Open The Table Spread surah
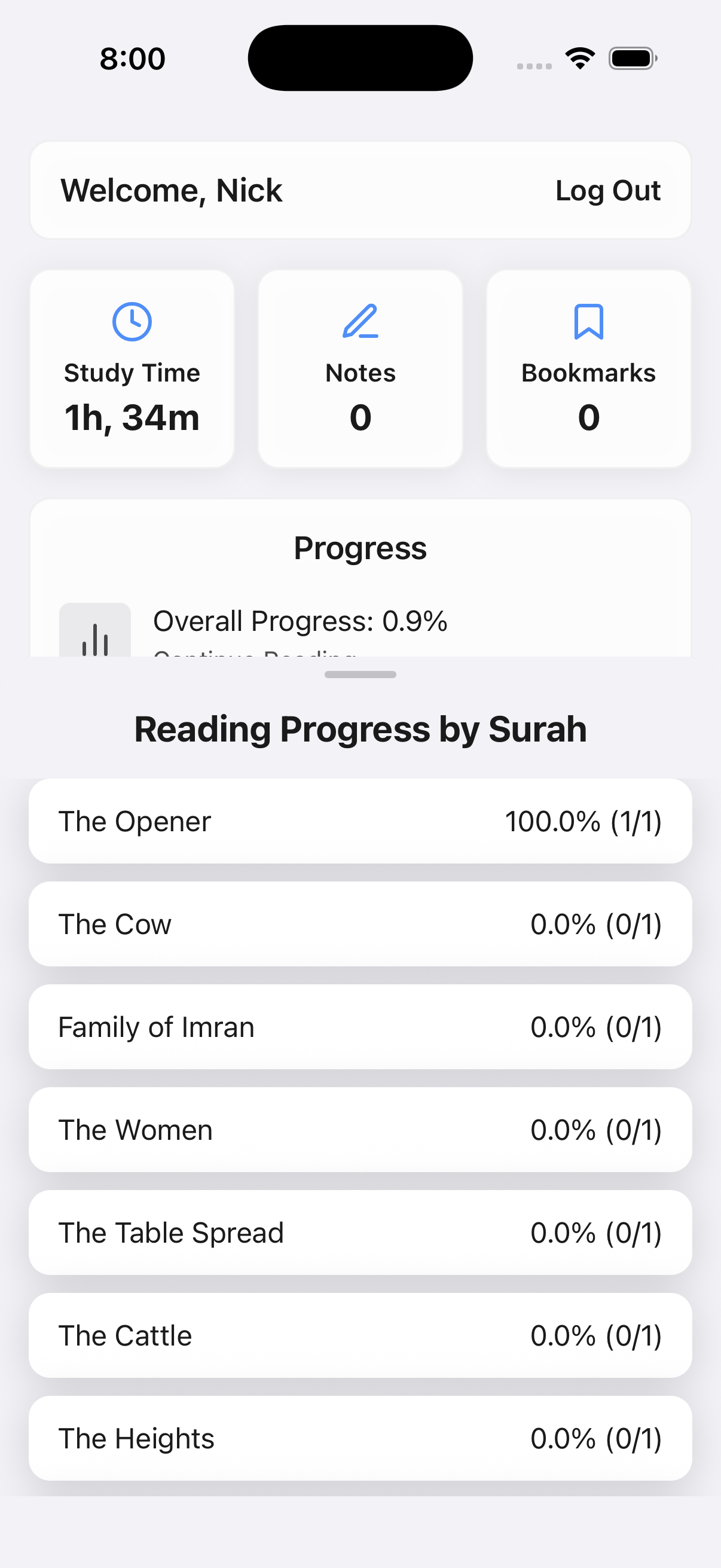 pos(360,1232)
